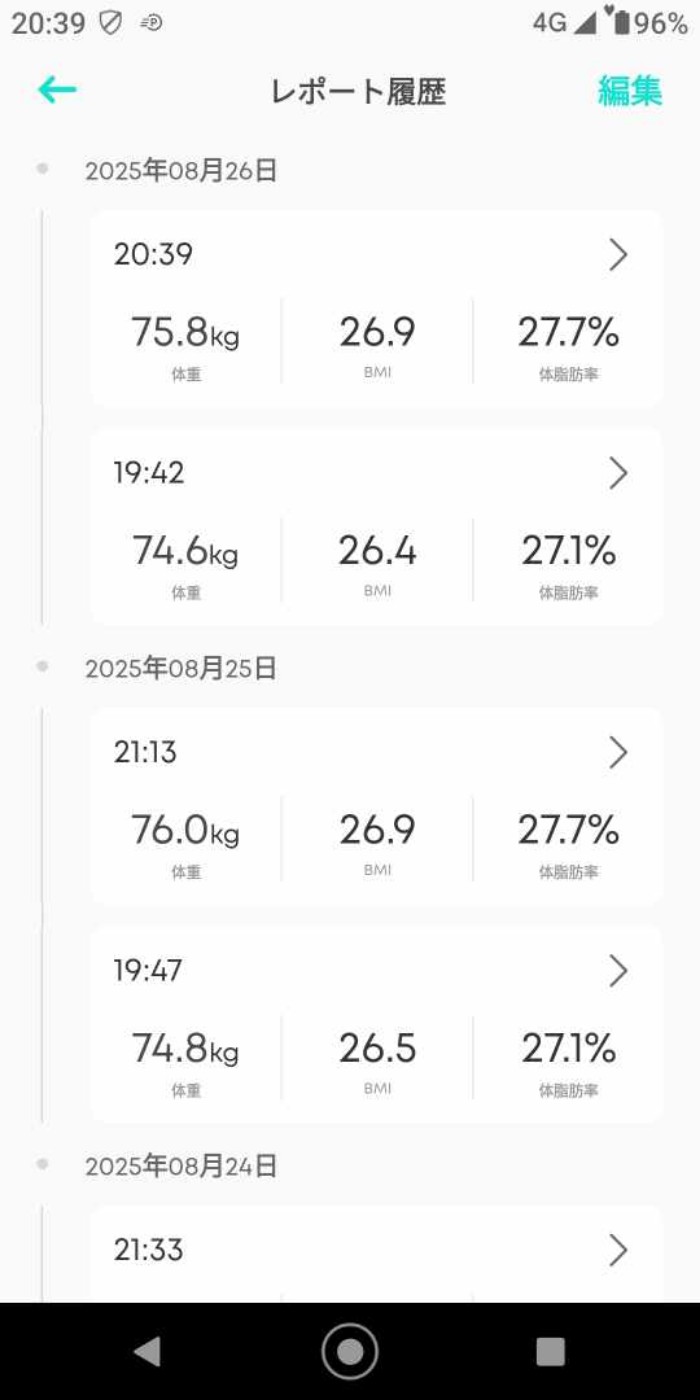Tap the system home button
This screenshot has width=700, height=1400.
(x=350, y=1351)
